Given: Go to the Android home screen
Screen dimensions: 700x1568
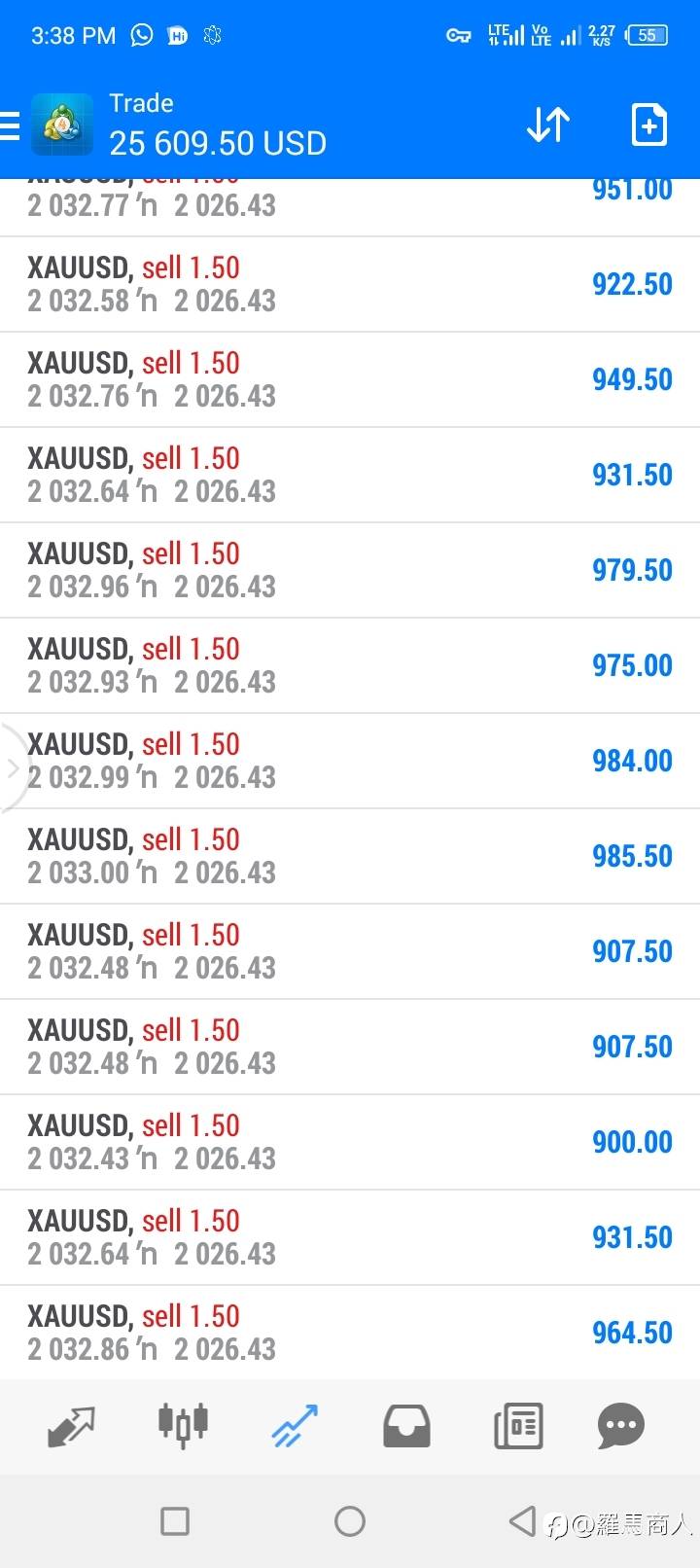Looking at the screenshot, I should 350,1520.
